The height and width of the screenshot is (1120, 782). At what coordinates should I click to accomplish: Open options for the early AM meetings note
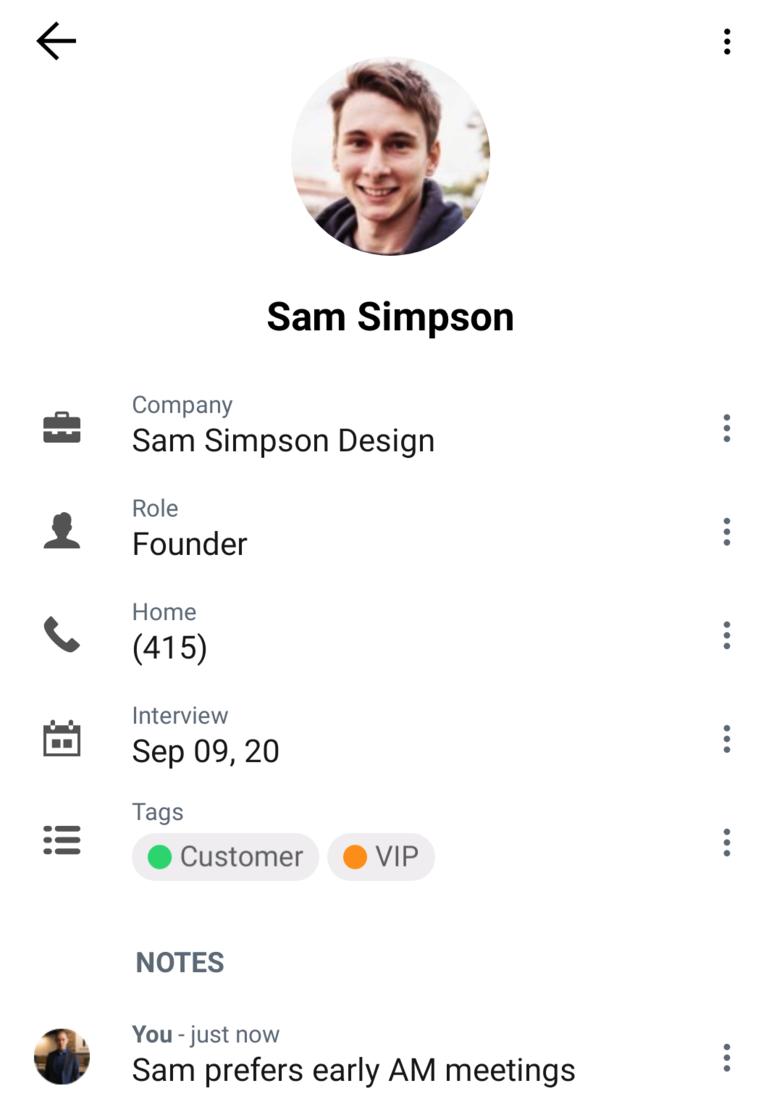coord(727,1058)
